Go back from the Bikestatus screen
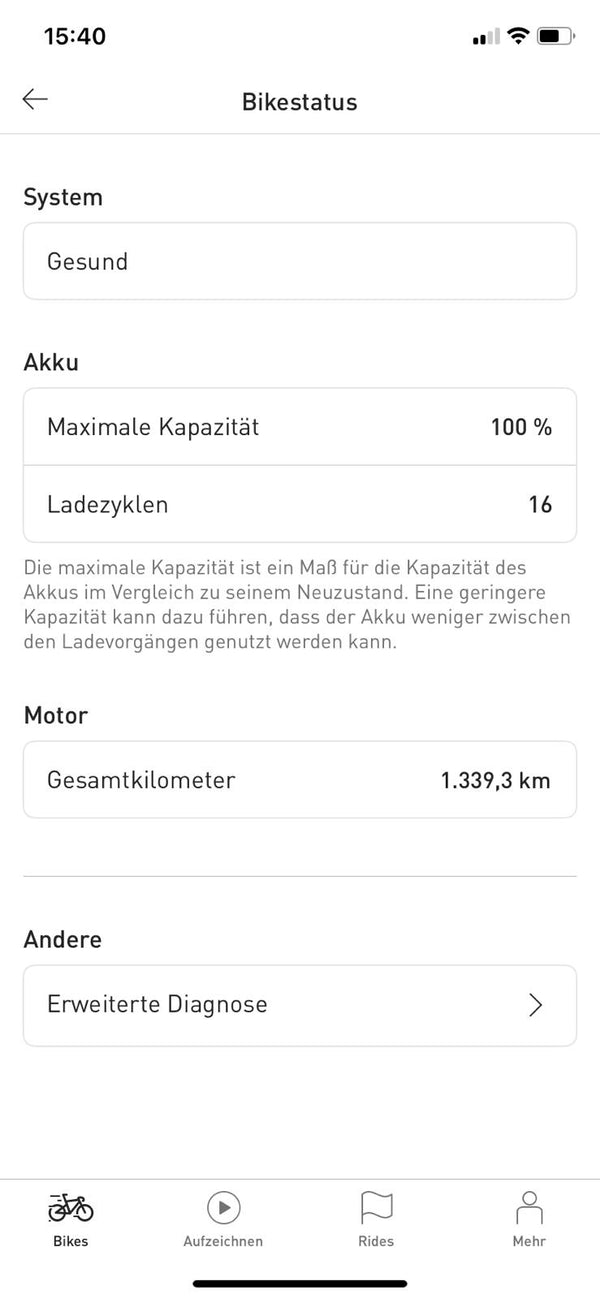The image size is (600, 1299). 35,99
